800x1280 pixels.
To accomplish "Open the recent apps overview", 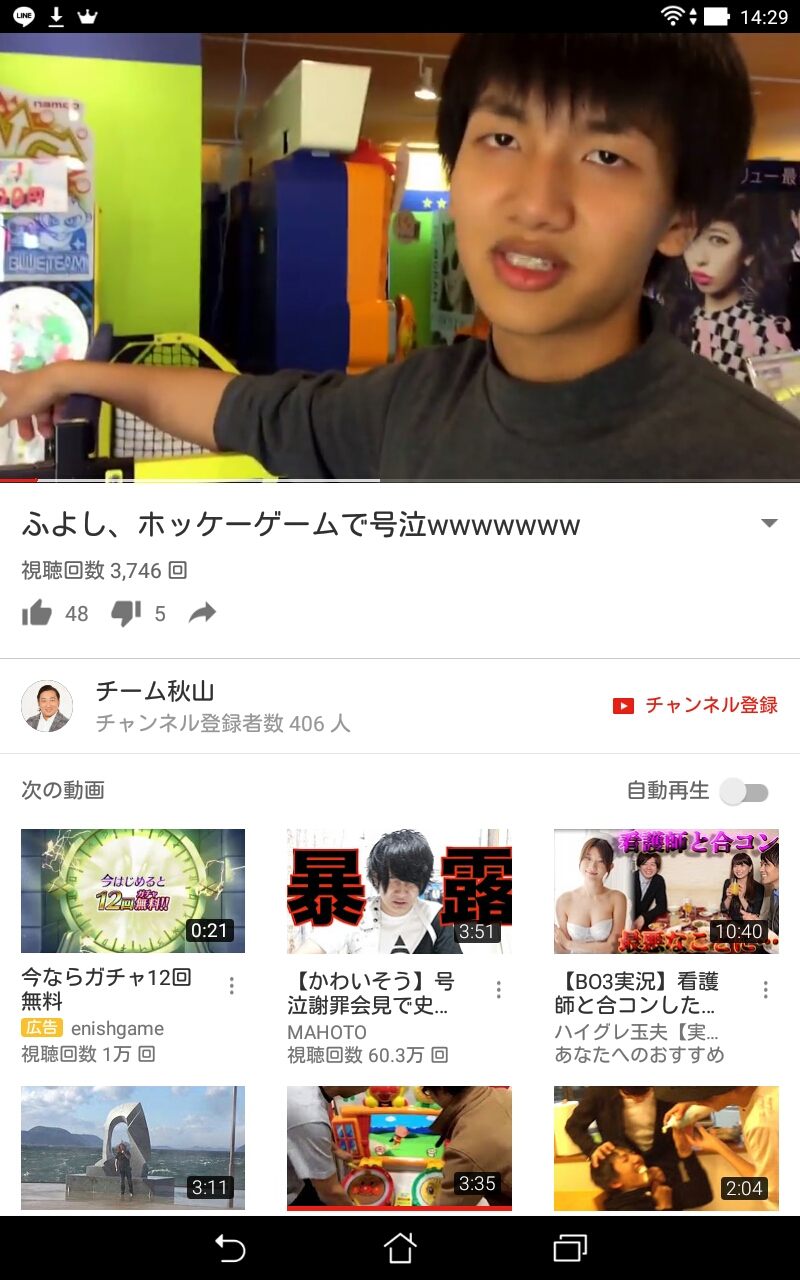I will (x=570, y=1247).
